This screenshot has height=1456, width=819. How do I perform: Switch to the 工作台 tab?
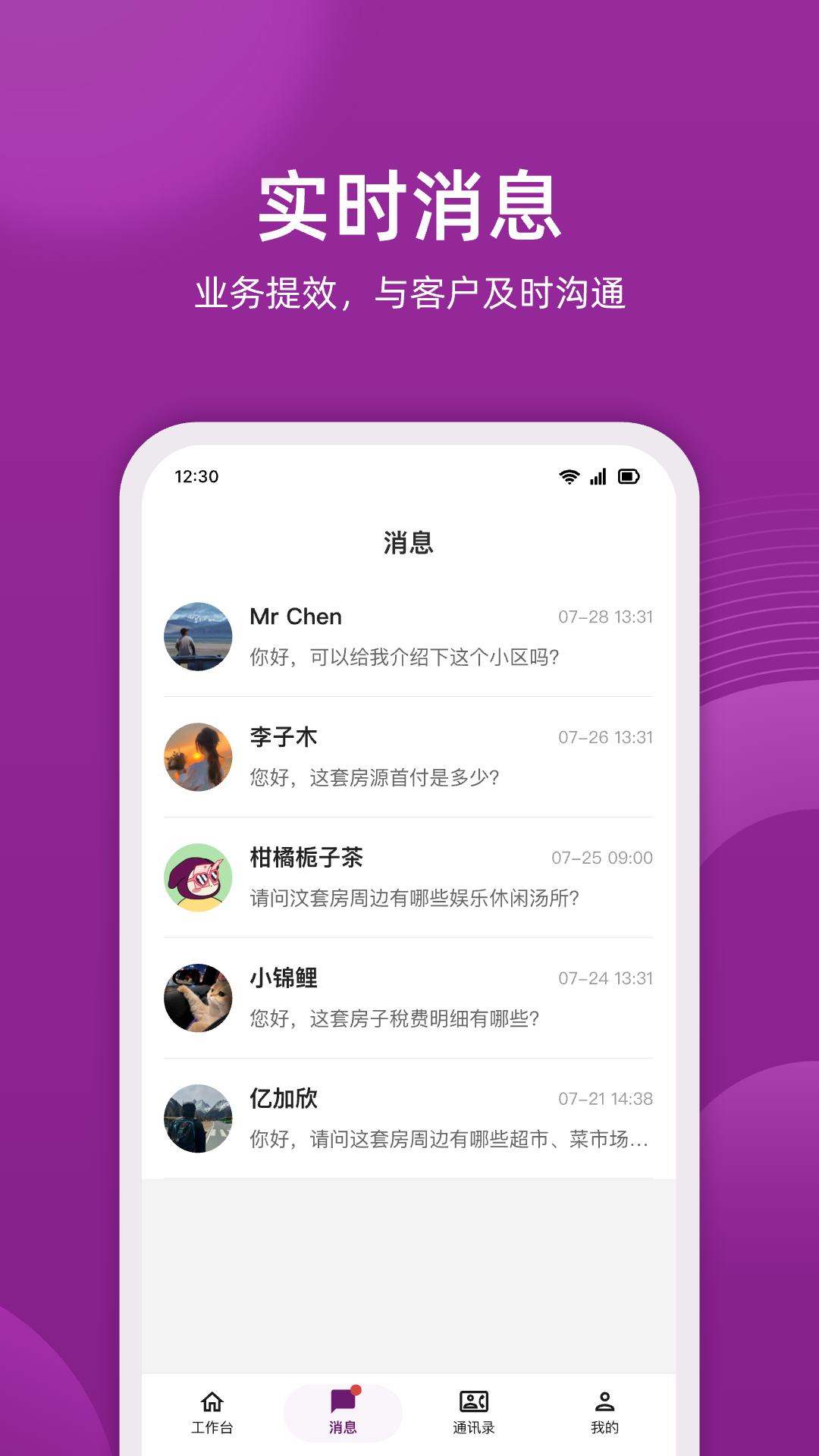(212, 1410)
